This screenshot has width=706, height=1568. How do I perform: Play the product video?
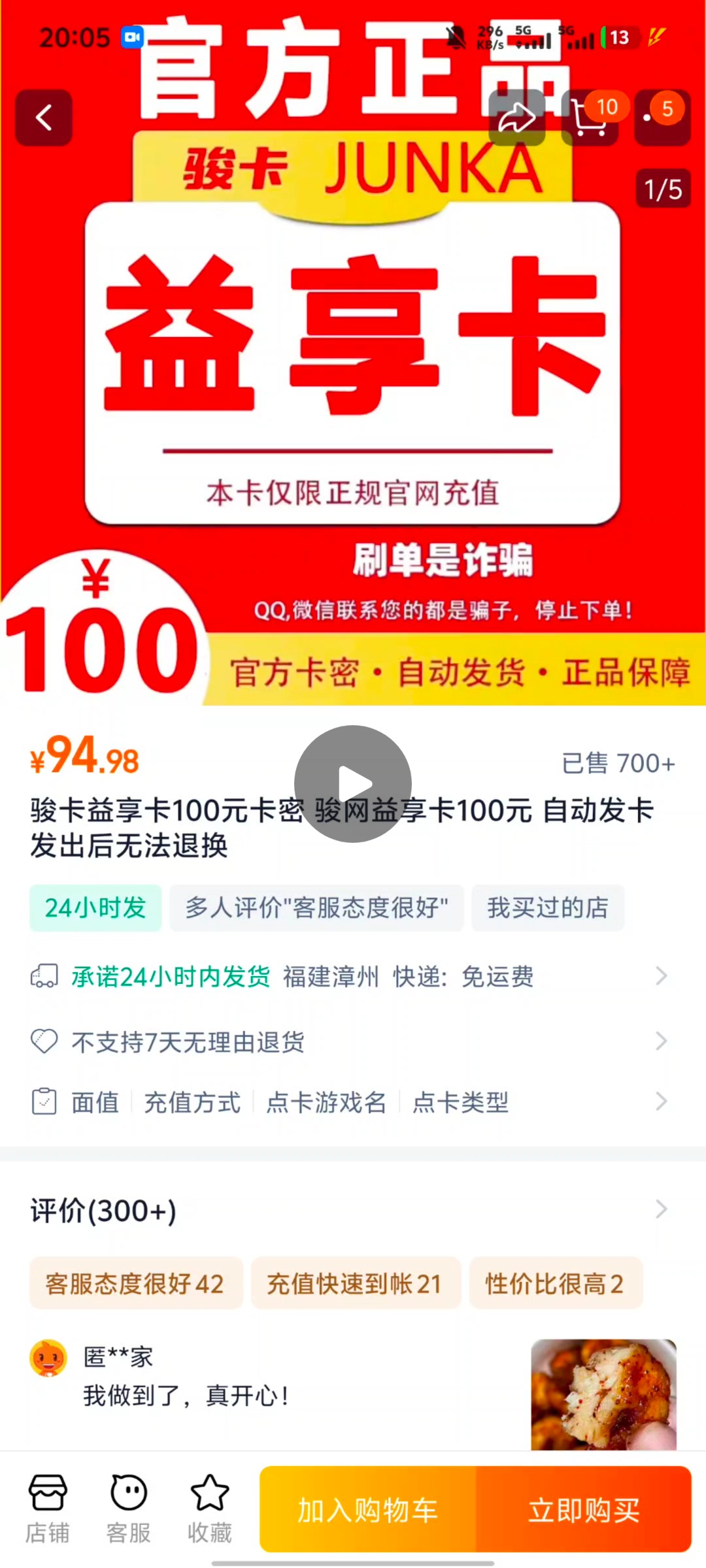[353, 783]
